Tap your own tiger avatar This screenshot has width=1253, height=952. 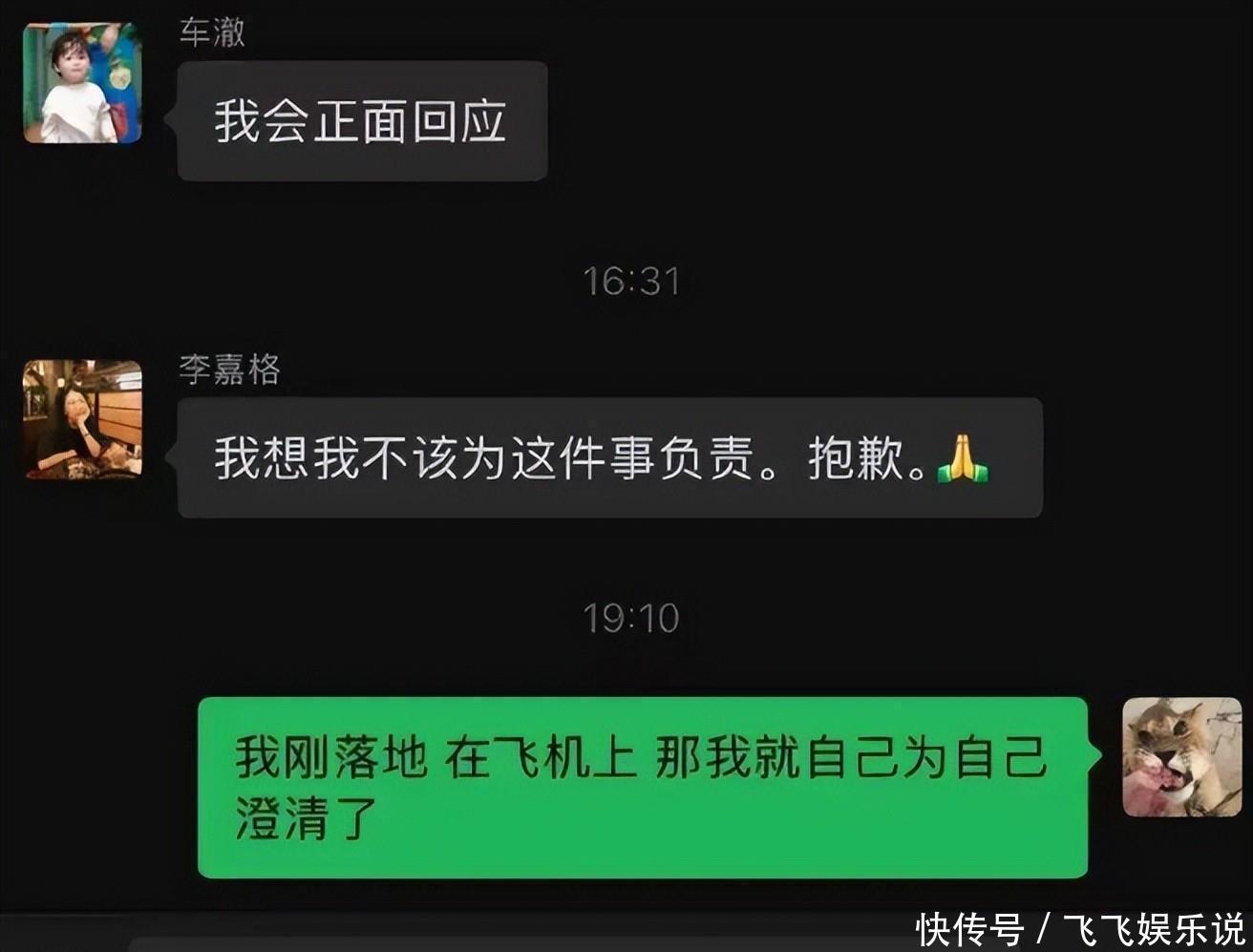tap(1181, 757)
